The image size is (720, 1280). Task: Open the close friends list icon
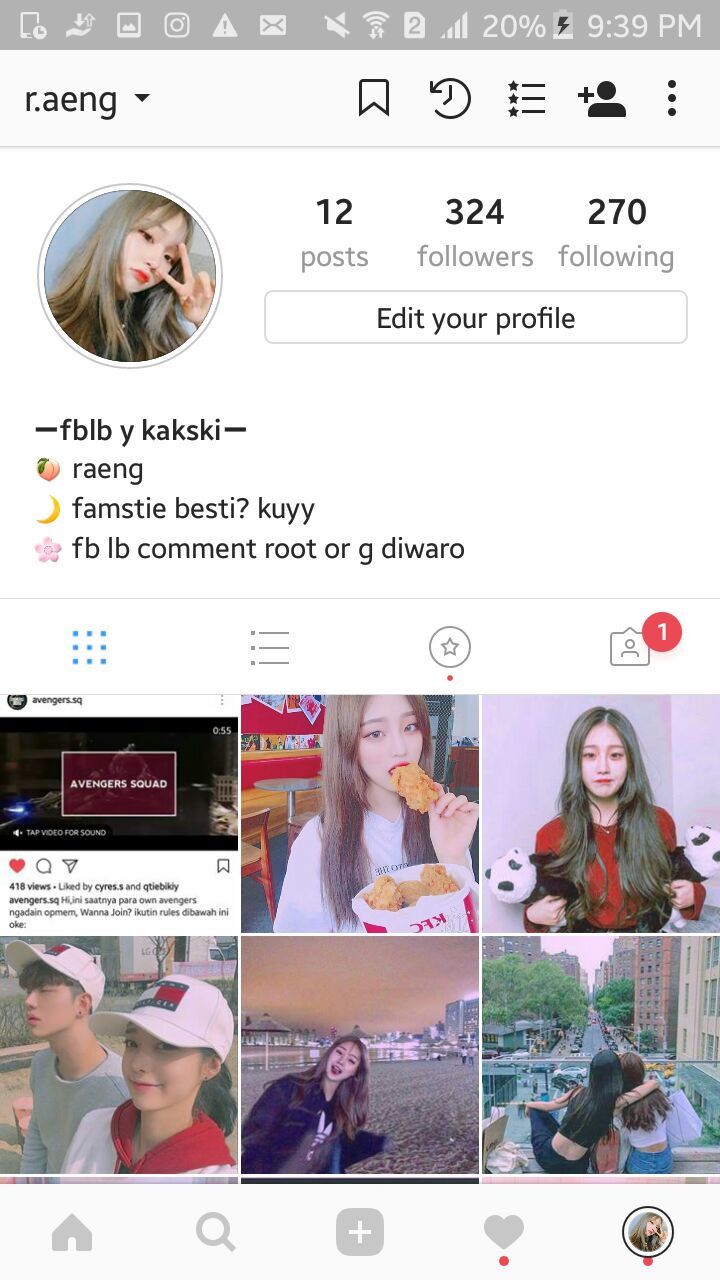tap(526, 98)
